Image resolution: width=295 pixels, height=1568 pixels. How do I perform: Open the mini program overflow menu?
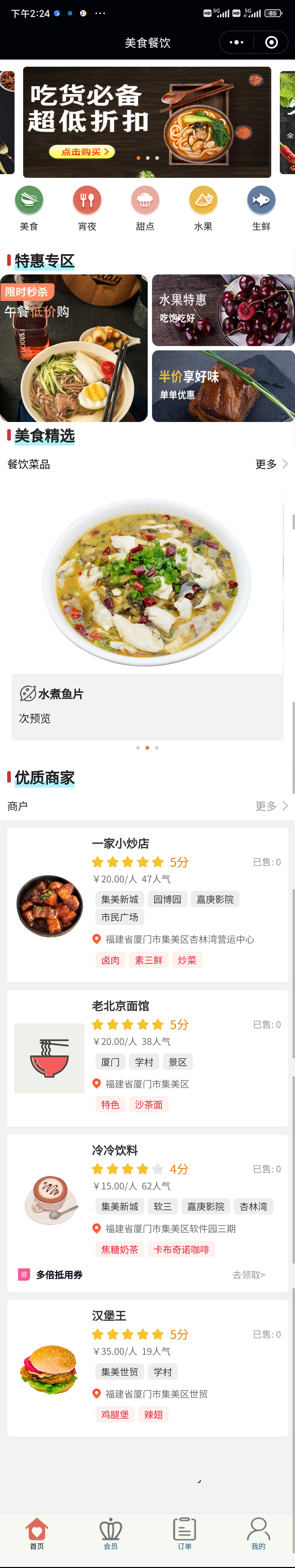click(236, 43)
